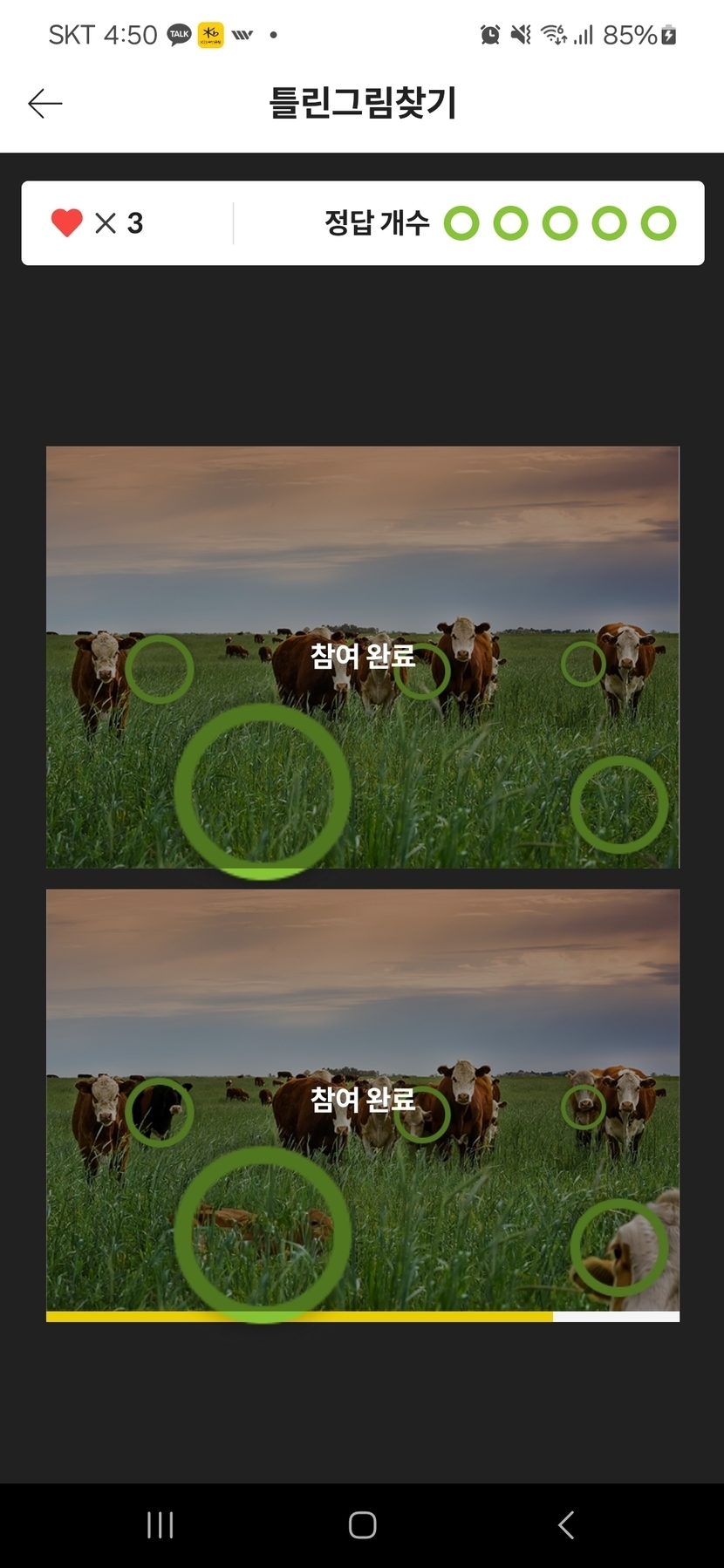This screenshot has height=1568, width=724.
Task: Tap the system back button
Action: click(566, 1525)
